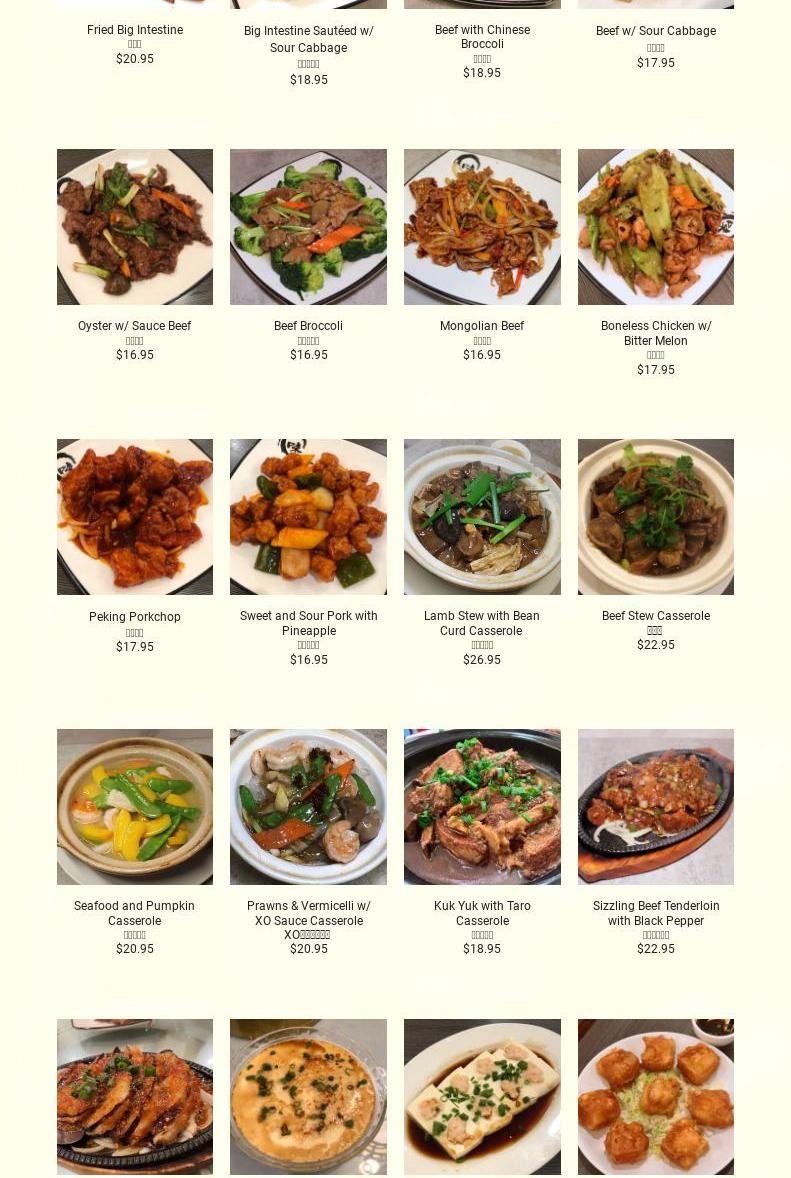Select the Fried Big Intestine item
The width and height of the screenshot is (791, 1178).
[x=135, y=30]
